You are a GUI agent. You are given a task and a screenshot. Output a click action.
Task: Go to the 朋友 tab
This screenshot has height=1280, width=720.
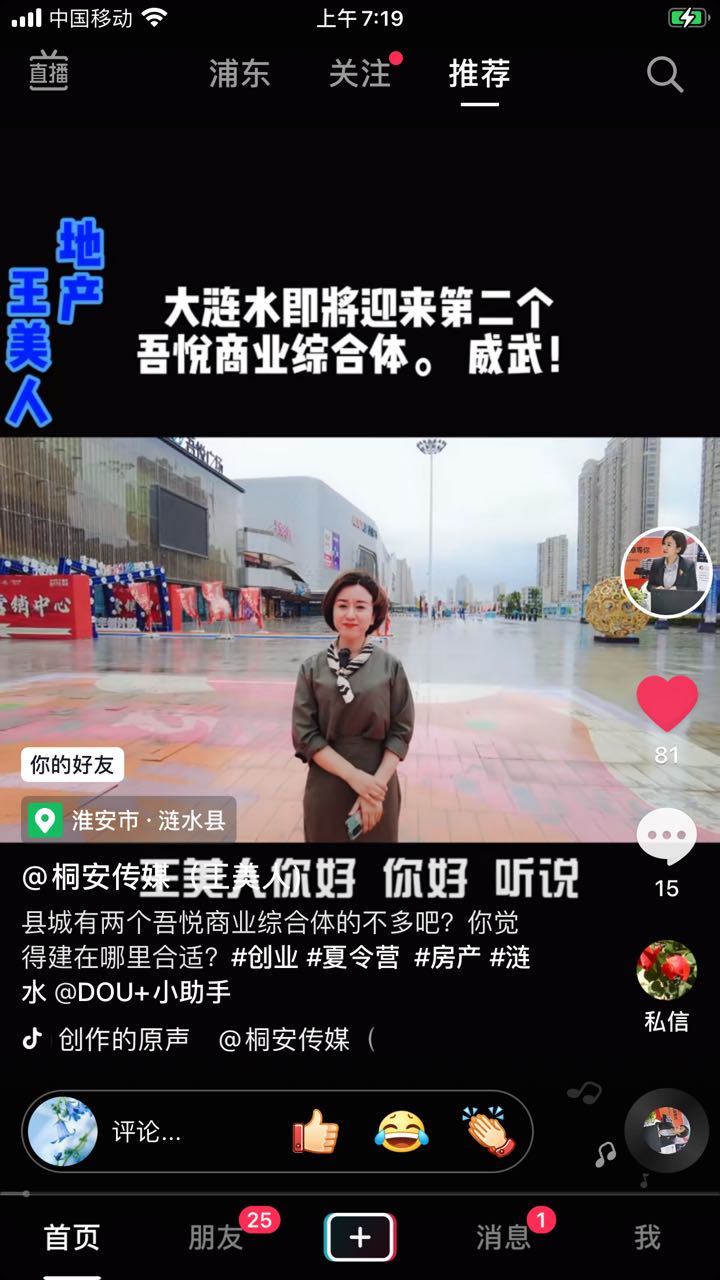tap(216, 1238)
